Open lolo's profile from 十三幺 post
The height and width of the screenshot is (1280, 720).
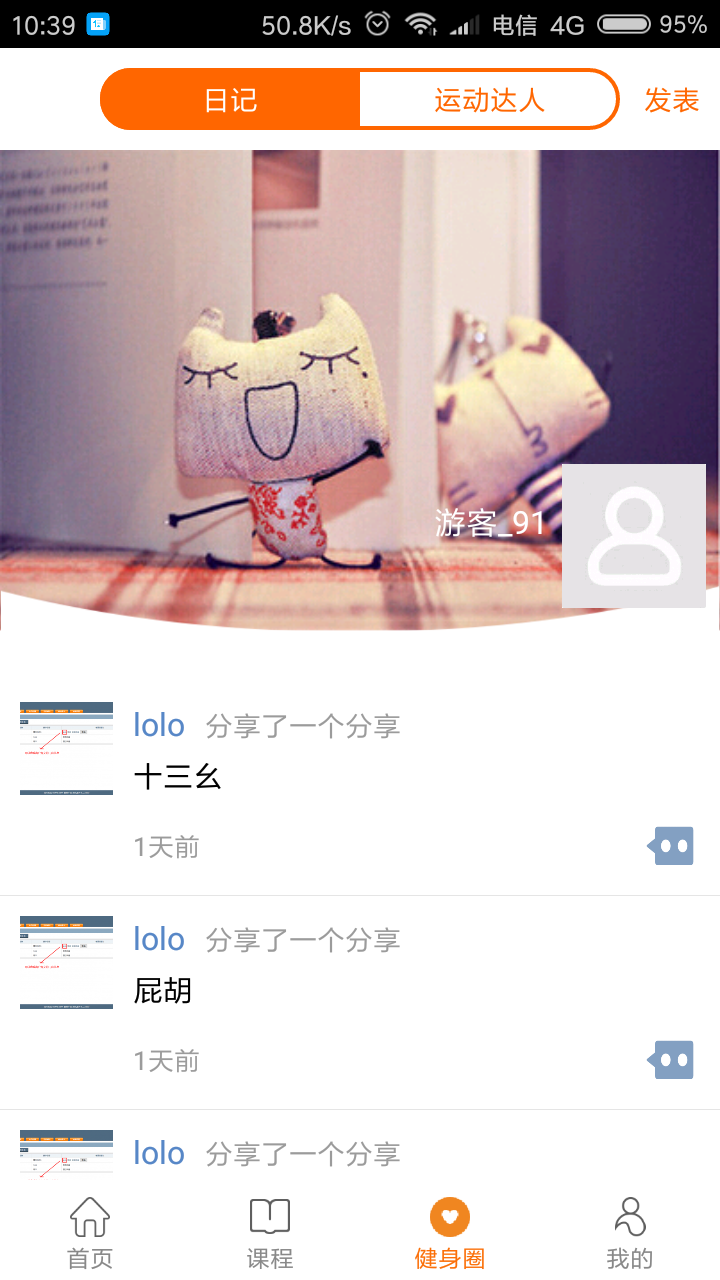coord(159,725)
